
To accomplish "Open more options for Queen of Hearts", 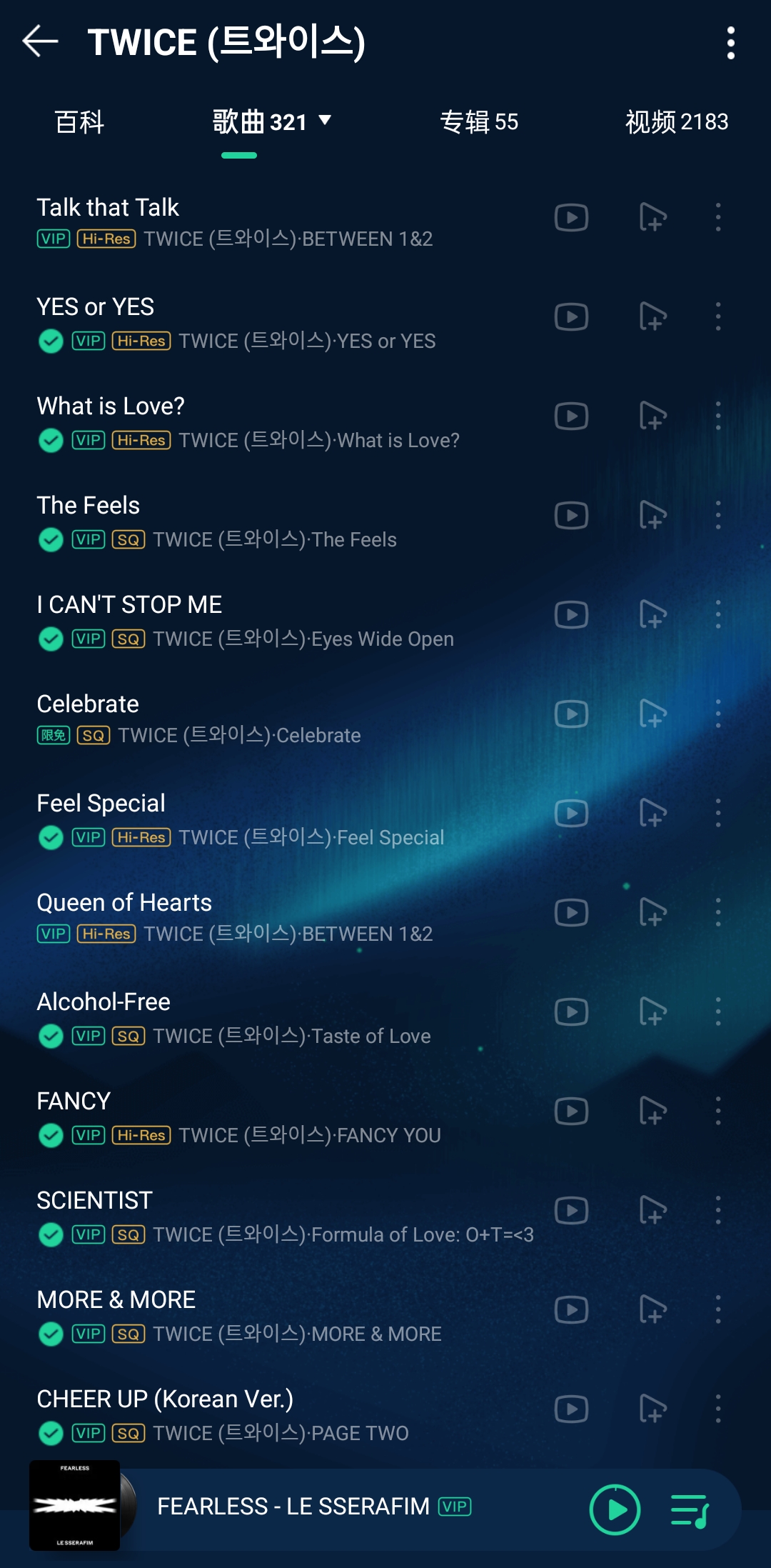I will point(717,913).
